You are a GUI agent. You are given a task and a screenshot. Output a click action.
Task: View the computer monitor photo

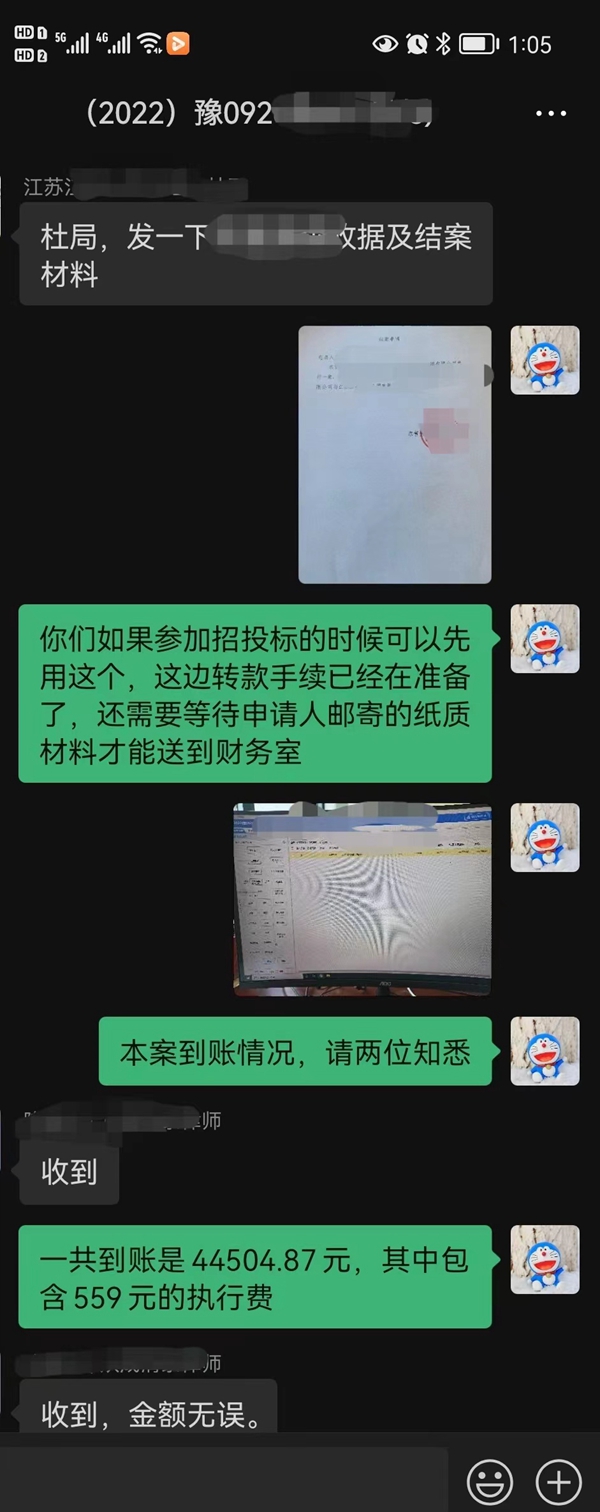pos(362,898)
